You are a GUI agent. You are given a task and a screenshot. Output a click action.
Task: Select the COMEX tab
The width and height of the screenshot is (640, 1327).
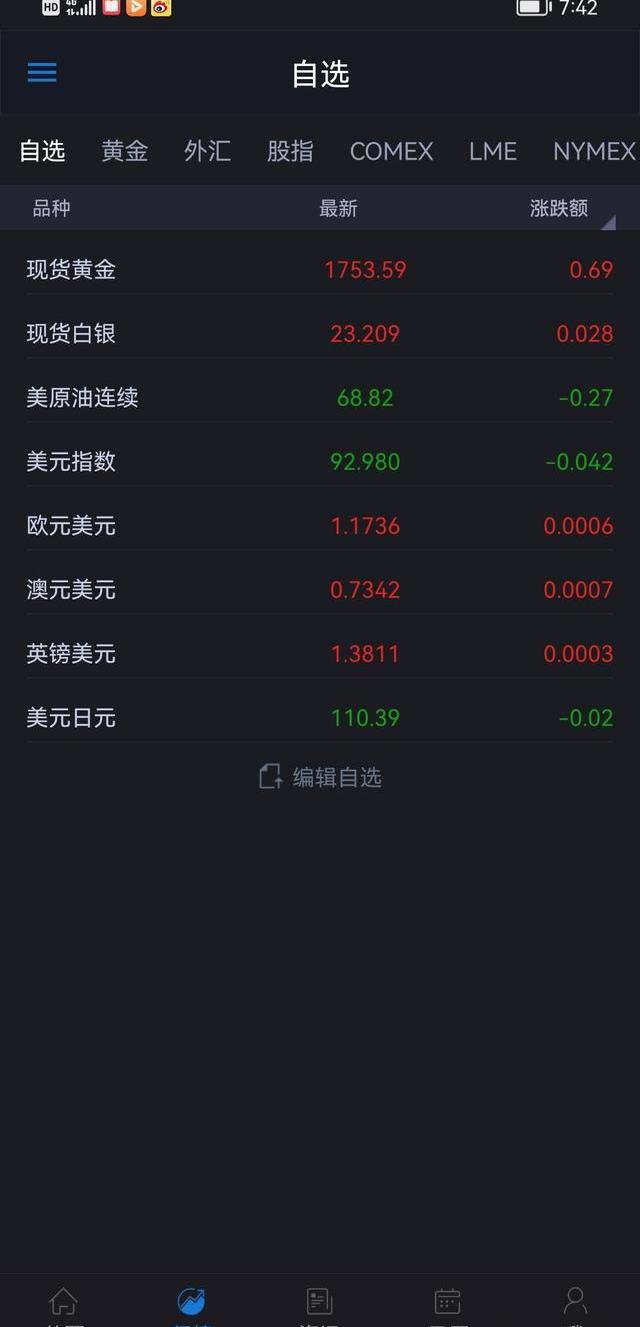click(x=391, y=151)
